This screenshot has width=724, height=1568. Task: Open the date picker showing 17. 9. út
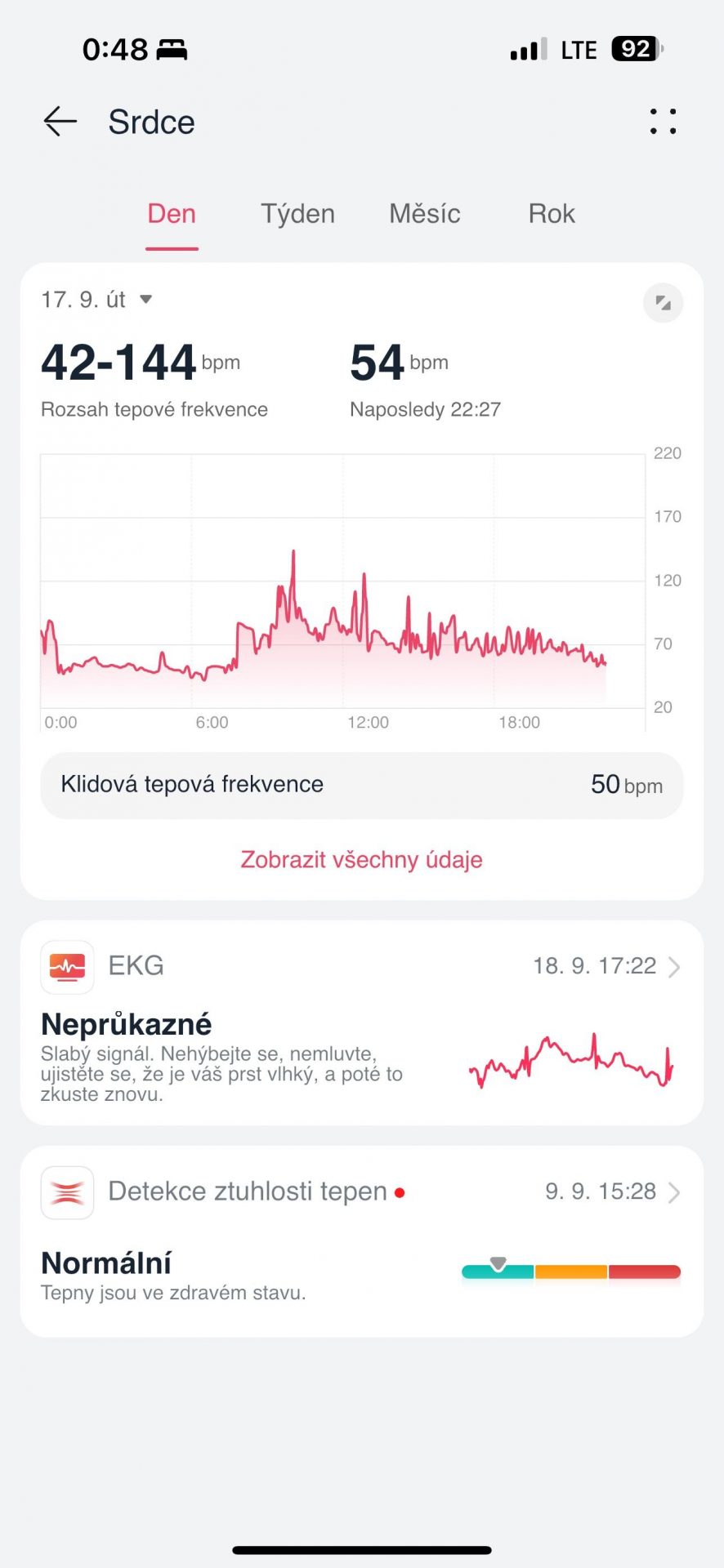point(96,300)
